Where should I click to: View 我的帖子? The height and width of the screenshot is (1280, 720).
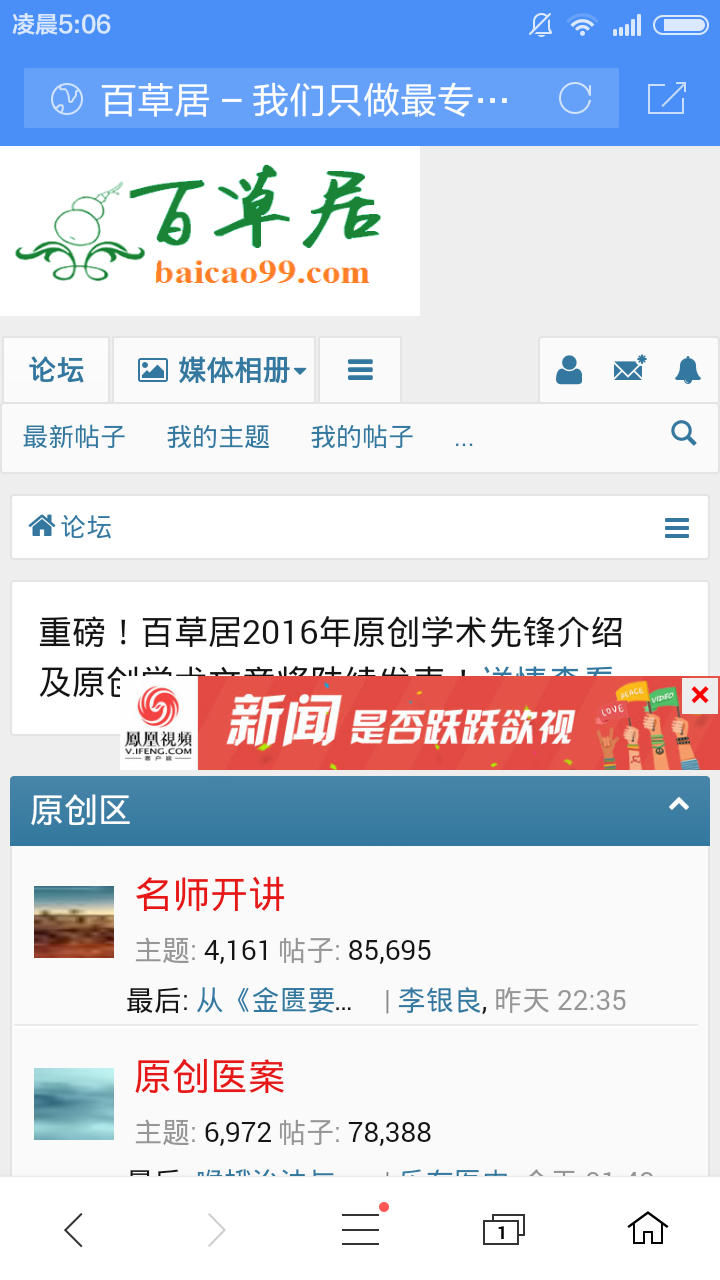(x=362, y=437)
